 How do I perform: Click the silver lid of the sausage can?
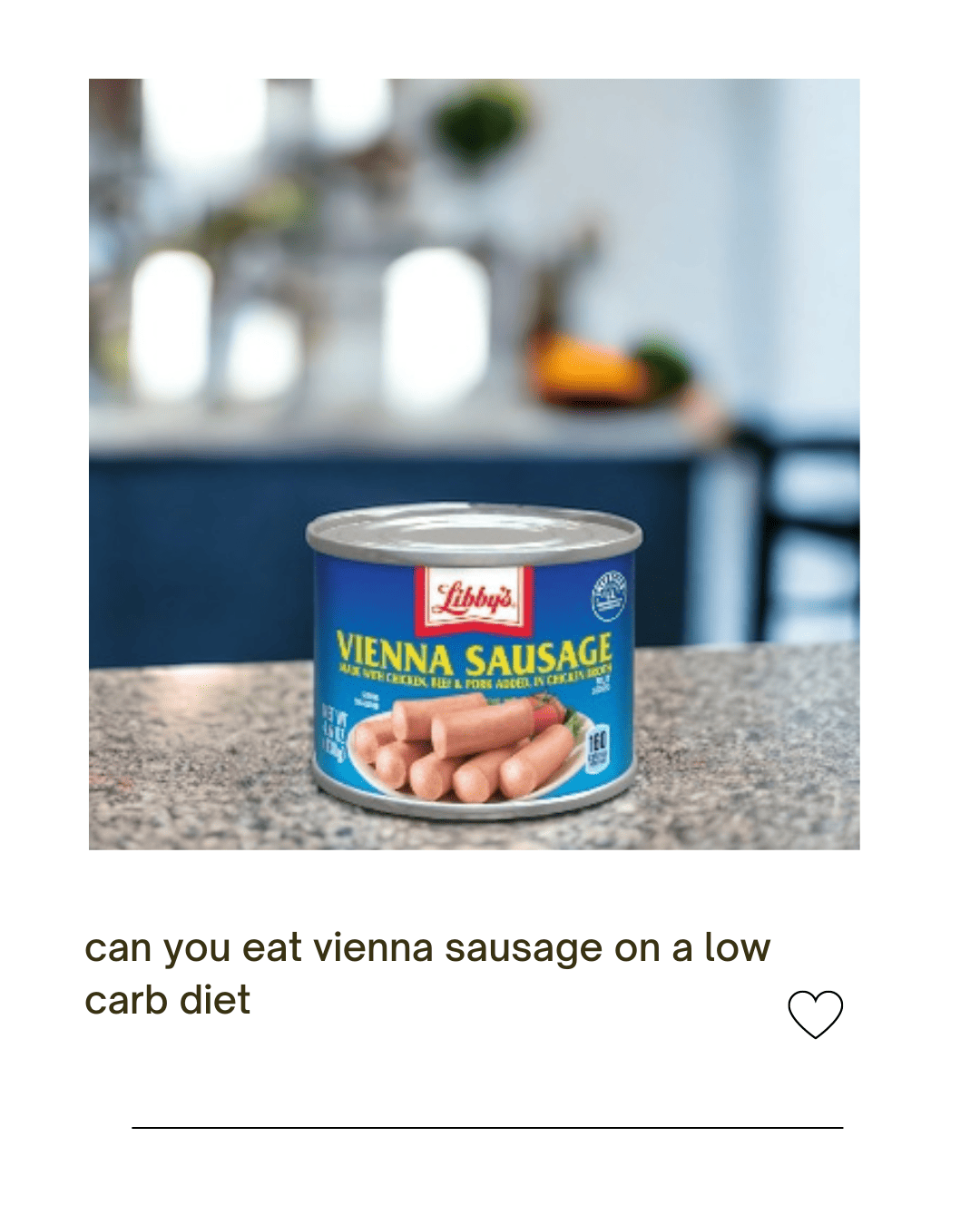(472, 531)
